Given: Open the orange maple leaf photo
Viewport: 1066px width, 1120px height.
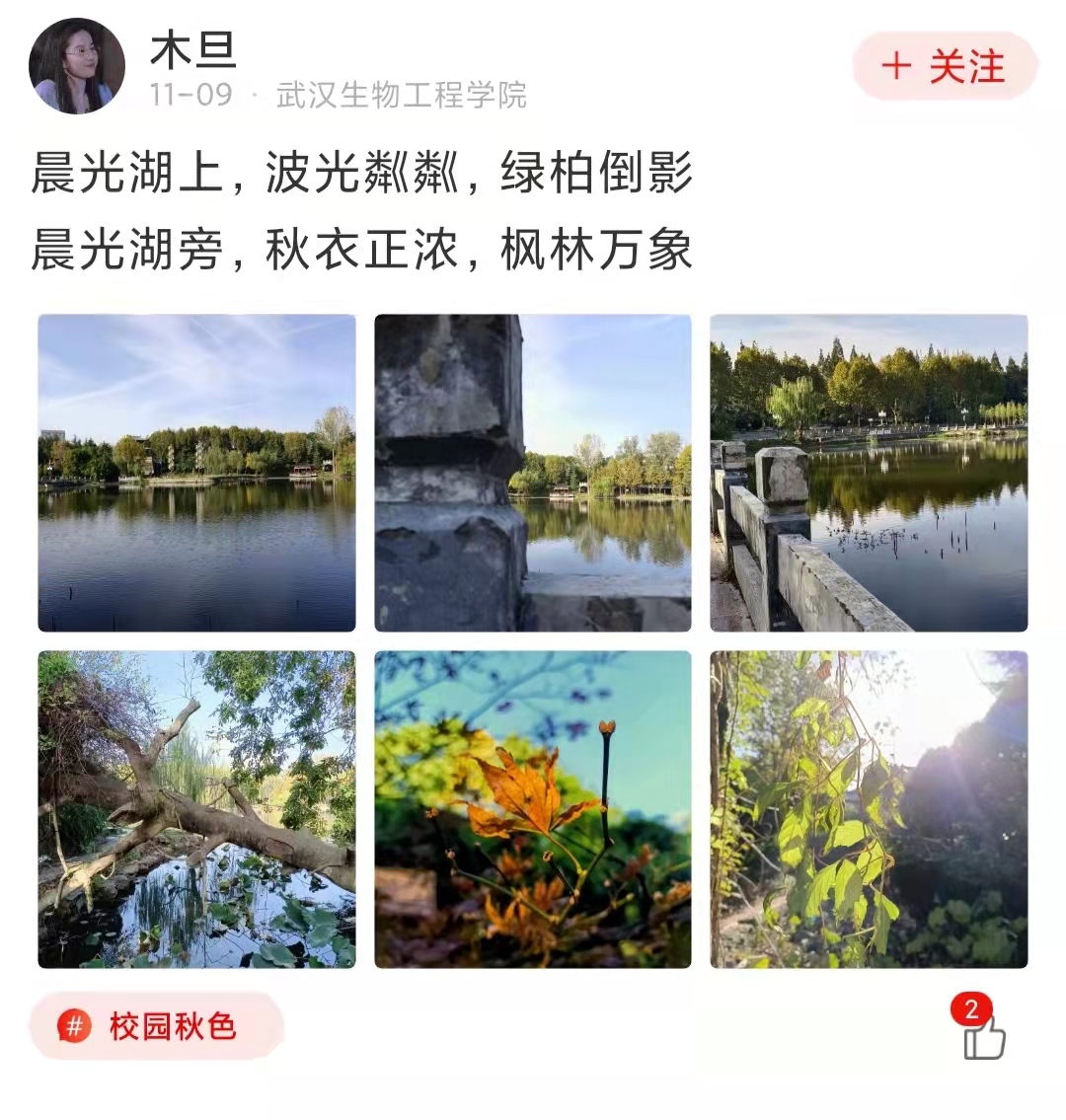Looking at the screenshot, I should coord(533,809).
